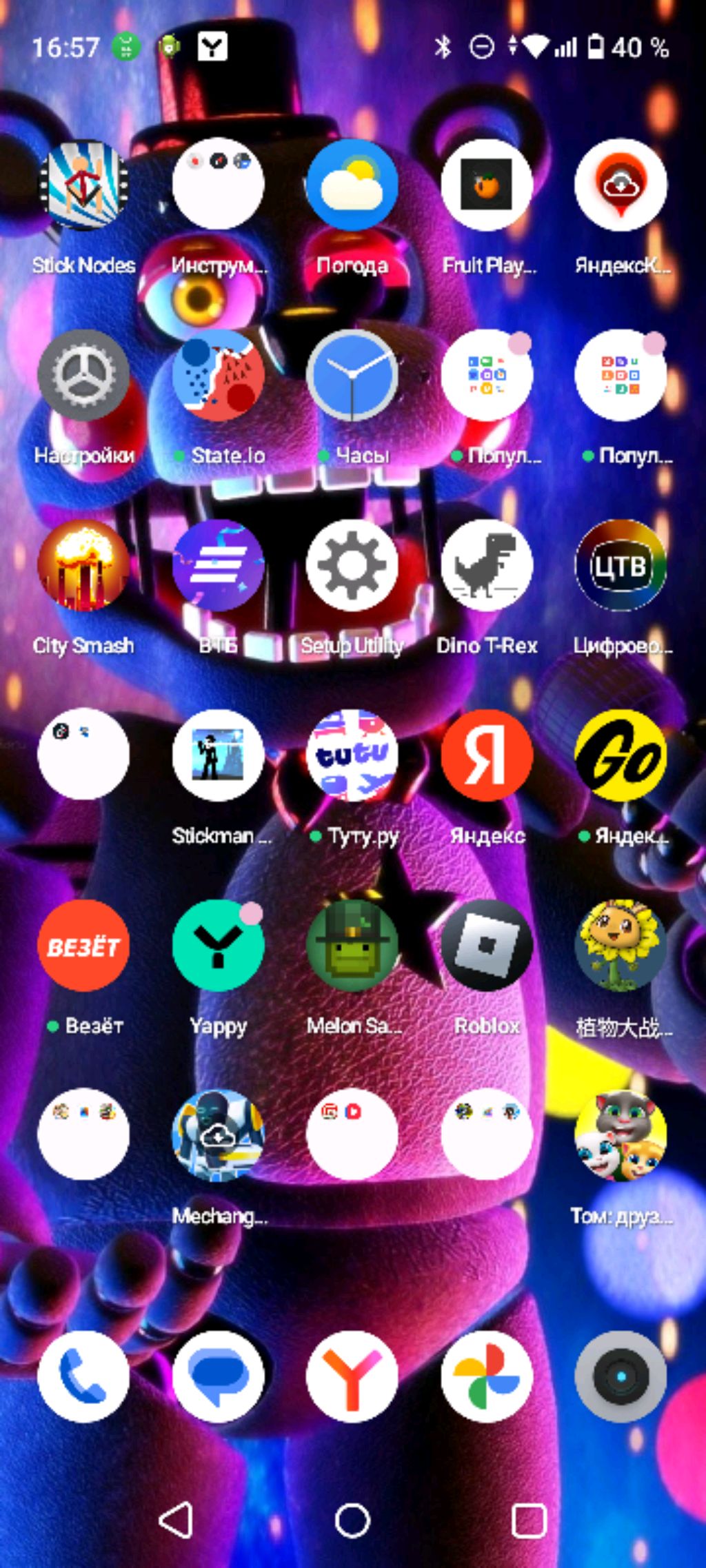Open the Туту.ру app
Viewport: 706px width, 1568px height.
[352, 755]
